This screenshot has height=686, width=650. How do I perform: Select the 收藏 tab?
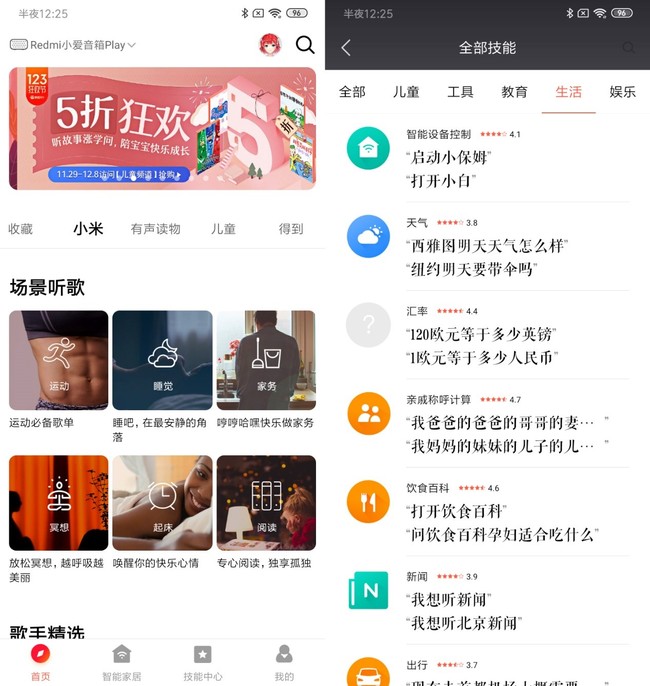(x=21, y=229)
